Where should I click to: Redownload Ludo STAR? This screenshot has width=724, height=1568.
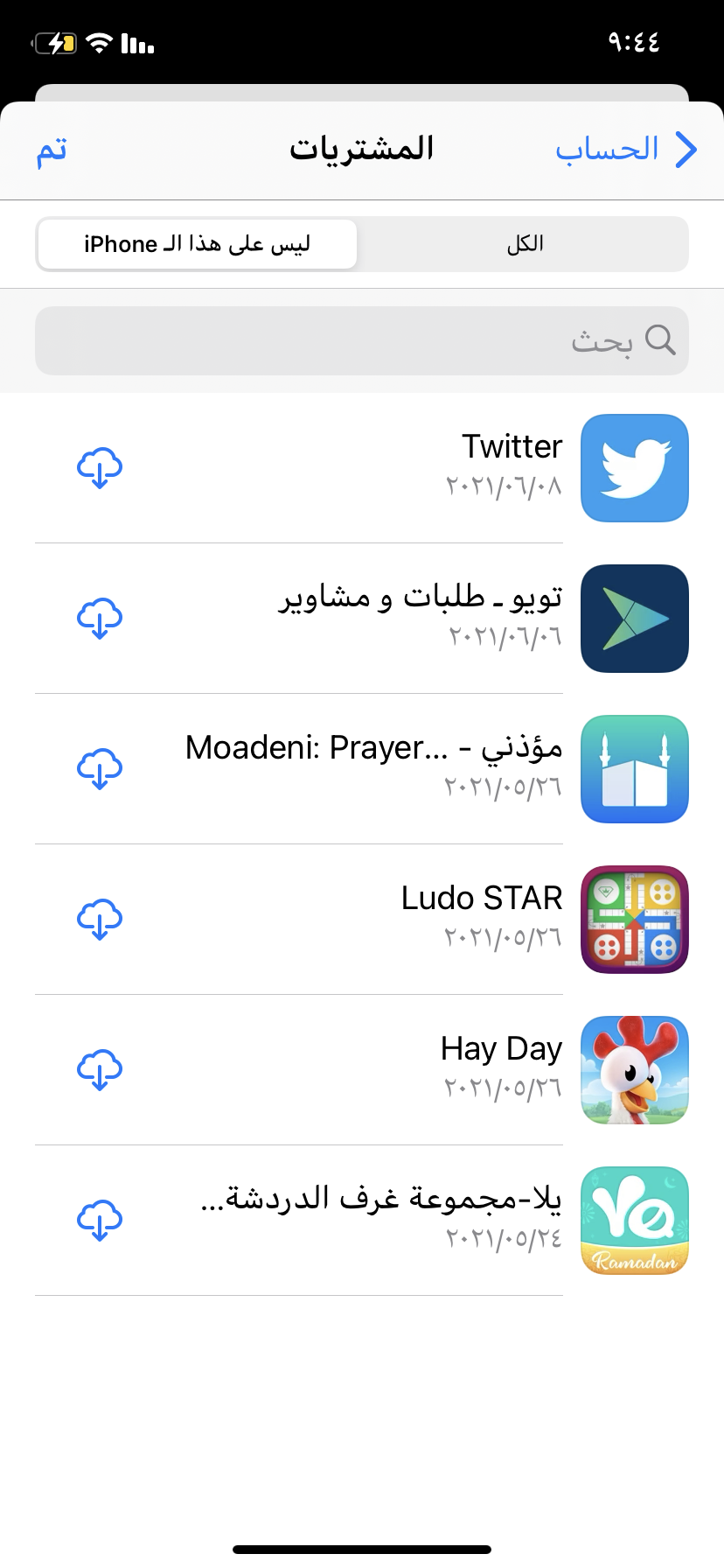[100, 919]
